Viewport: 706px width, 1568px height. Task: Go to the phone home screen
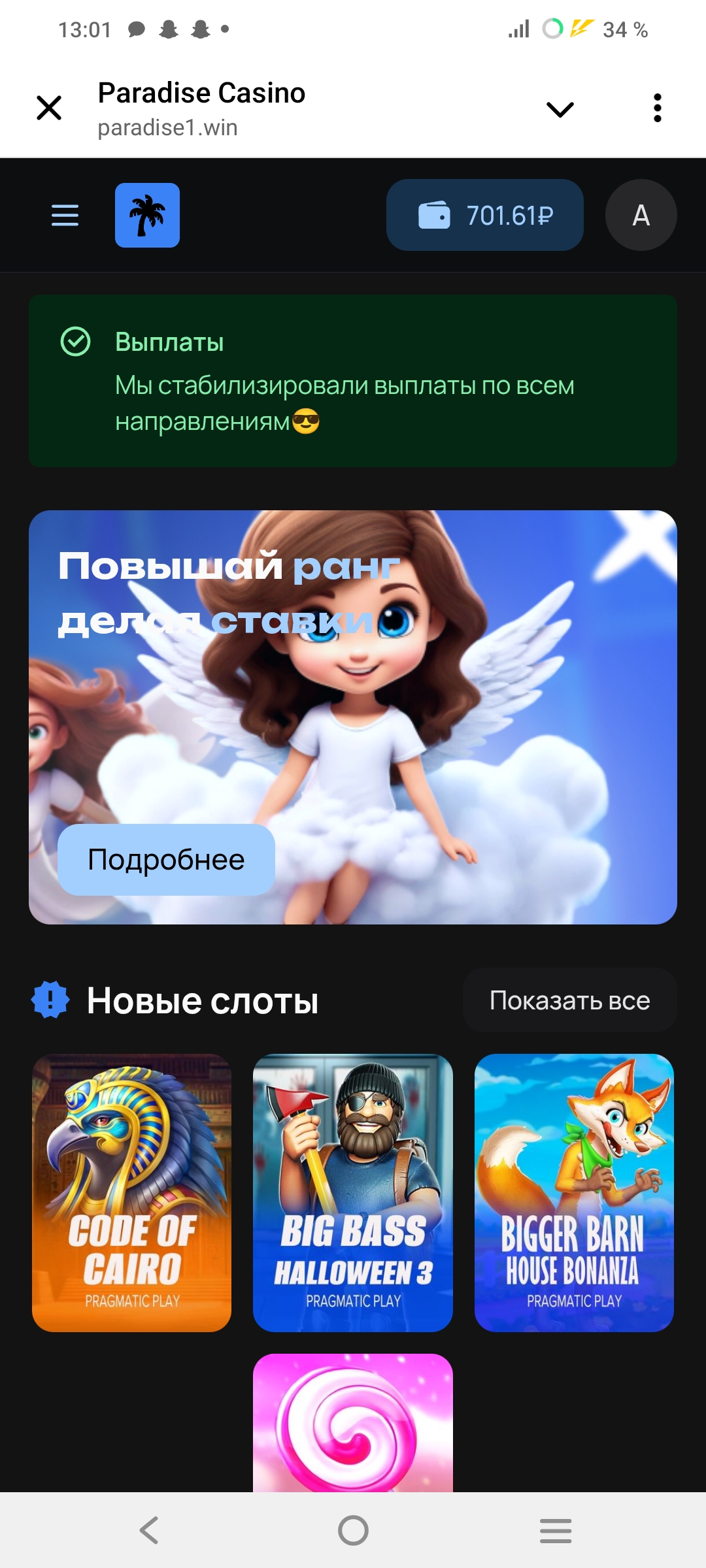click(353, 1530)
